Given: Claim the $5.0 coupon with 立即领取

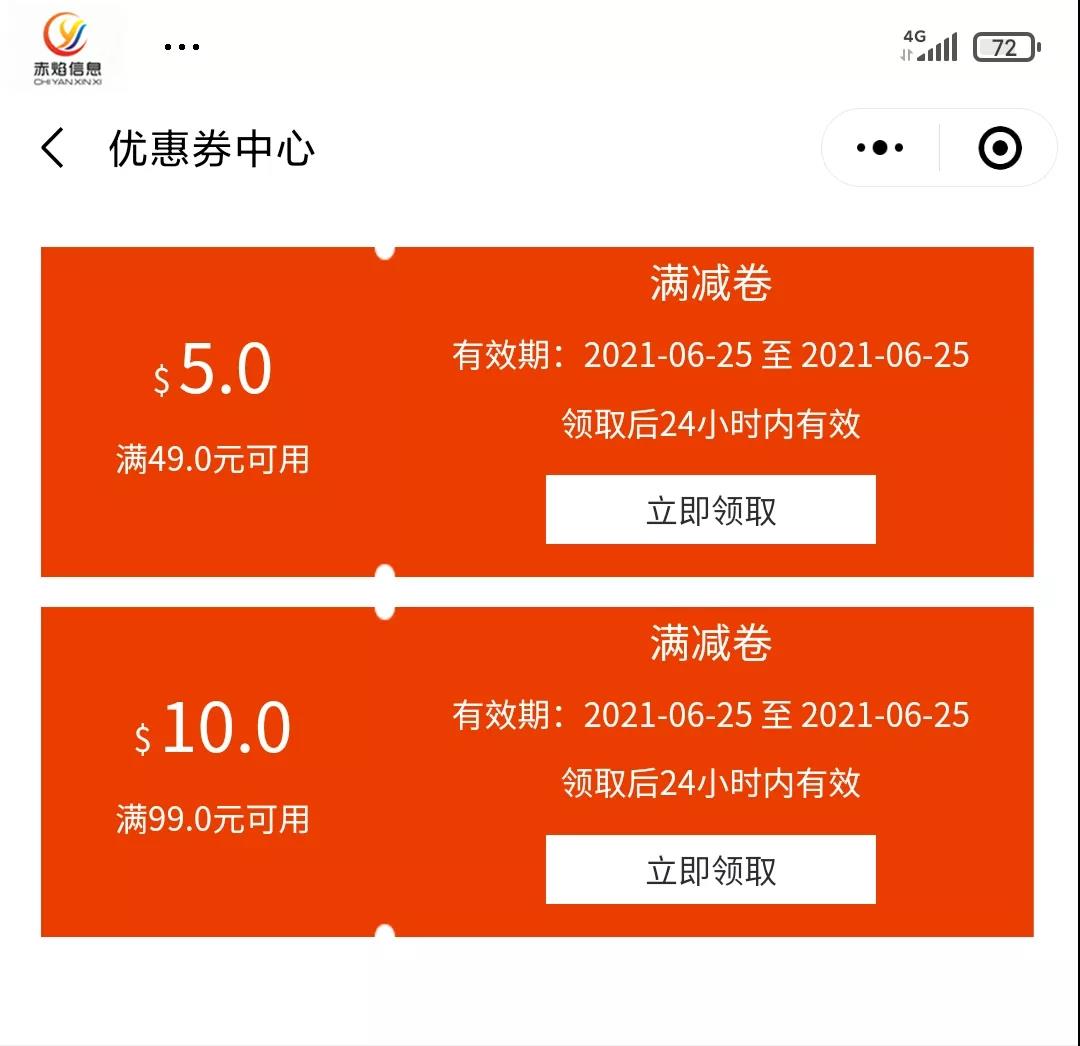Looking at the screenshot, I should (710, 510).
